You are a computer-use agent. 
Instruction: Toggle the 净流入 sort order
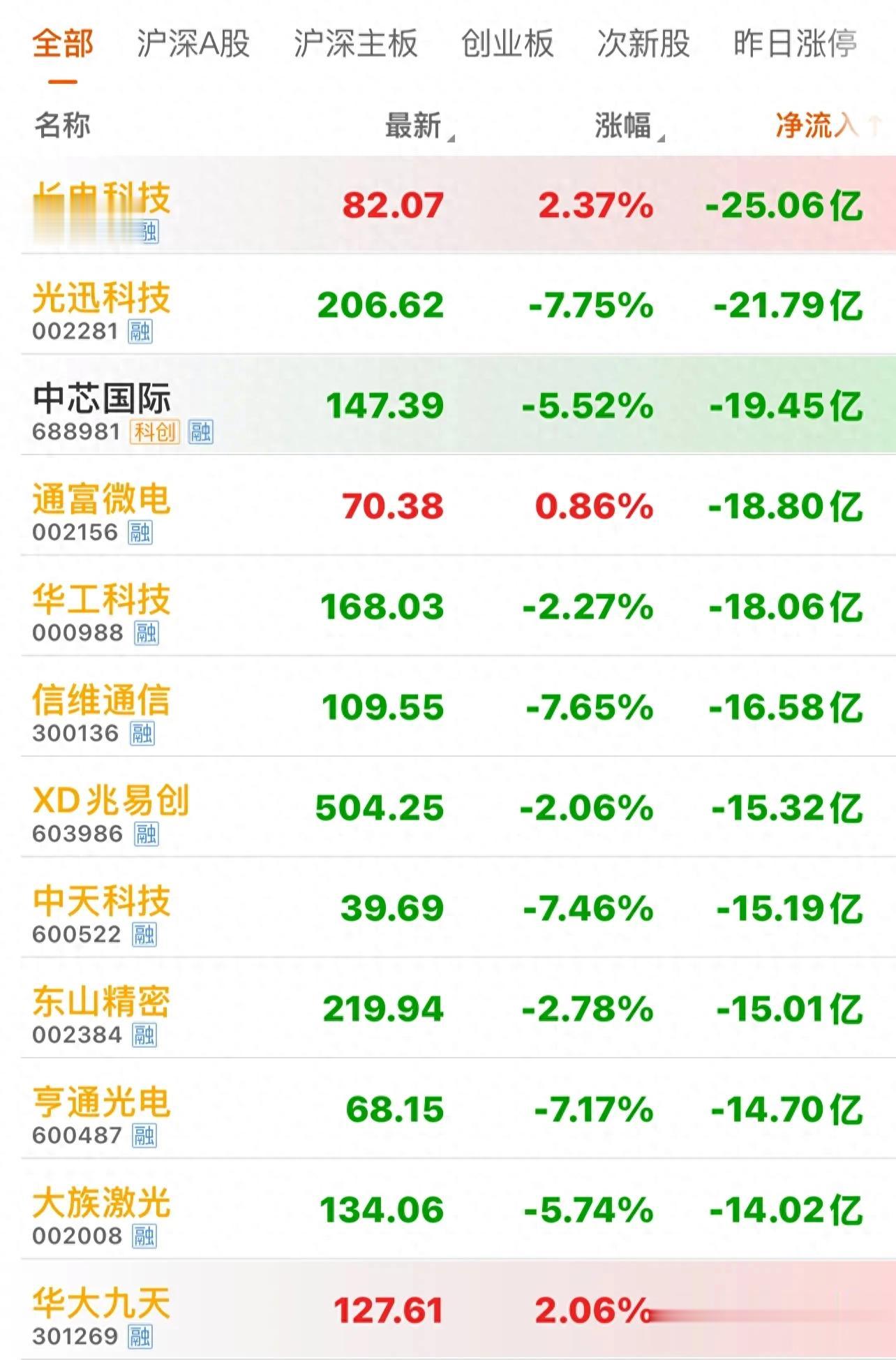pyautogui.click(x=828, y=126)
